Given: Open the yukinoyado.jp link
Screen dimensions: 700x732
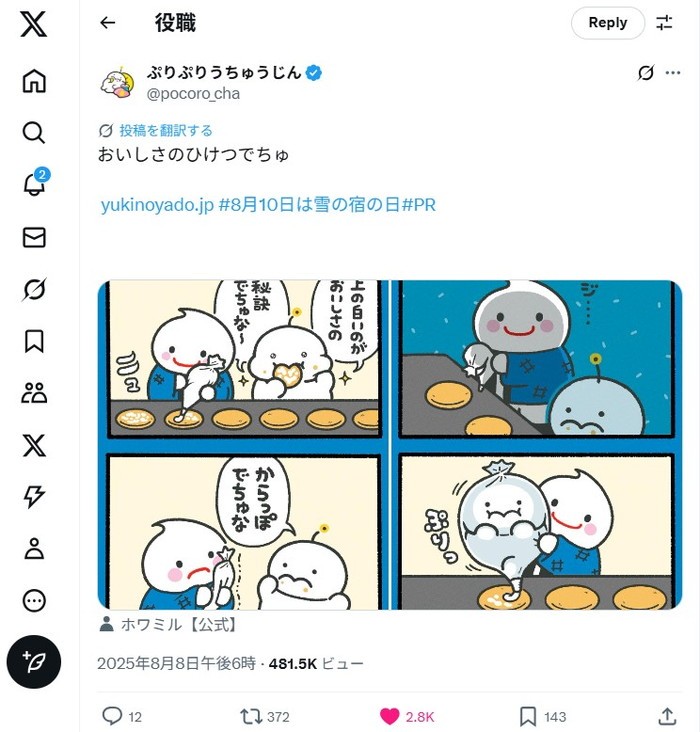Looking at the screenshot, I should pyautogui.click(x=157, y=205).
